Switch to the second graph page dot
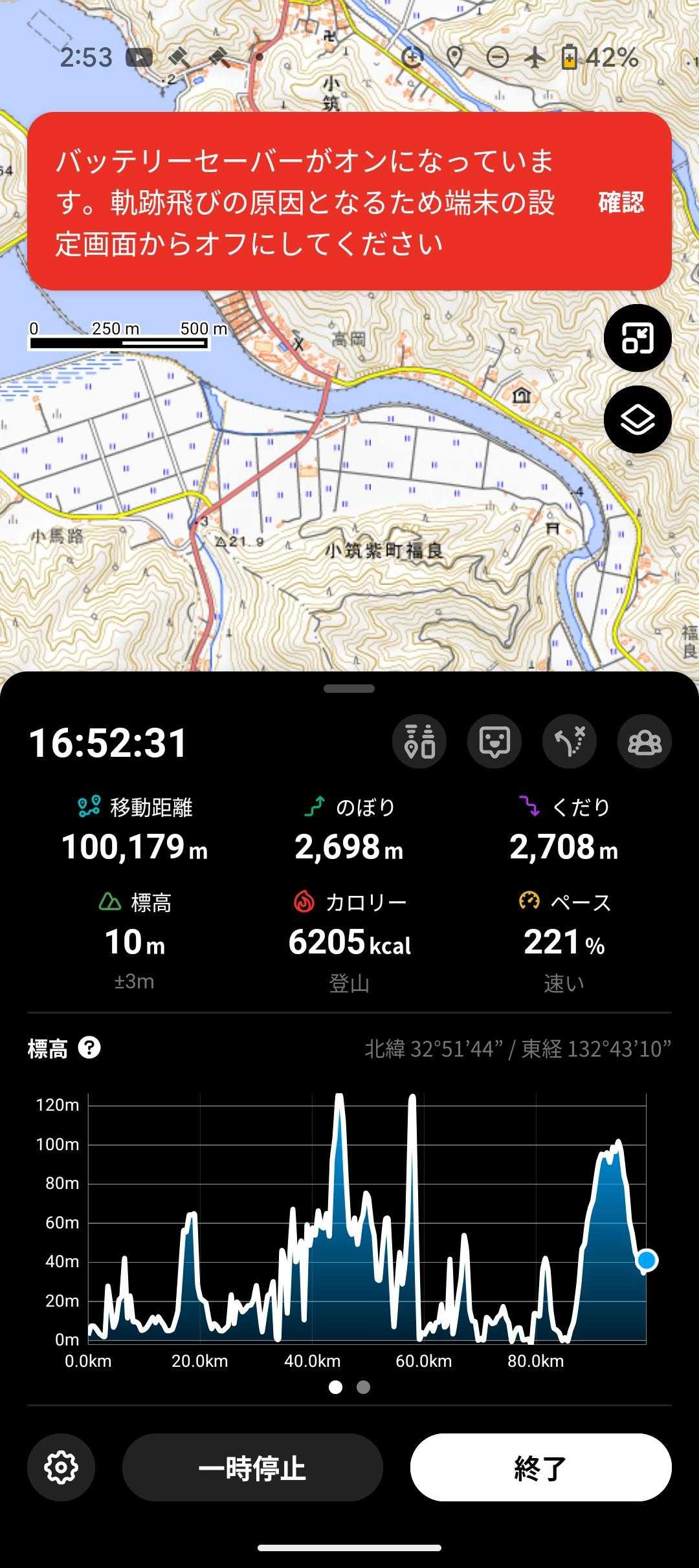699x1568 pixels. 364,1387
